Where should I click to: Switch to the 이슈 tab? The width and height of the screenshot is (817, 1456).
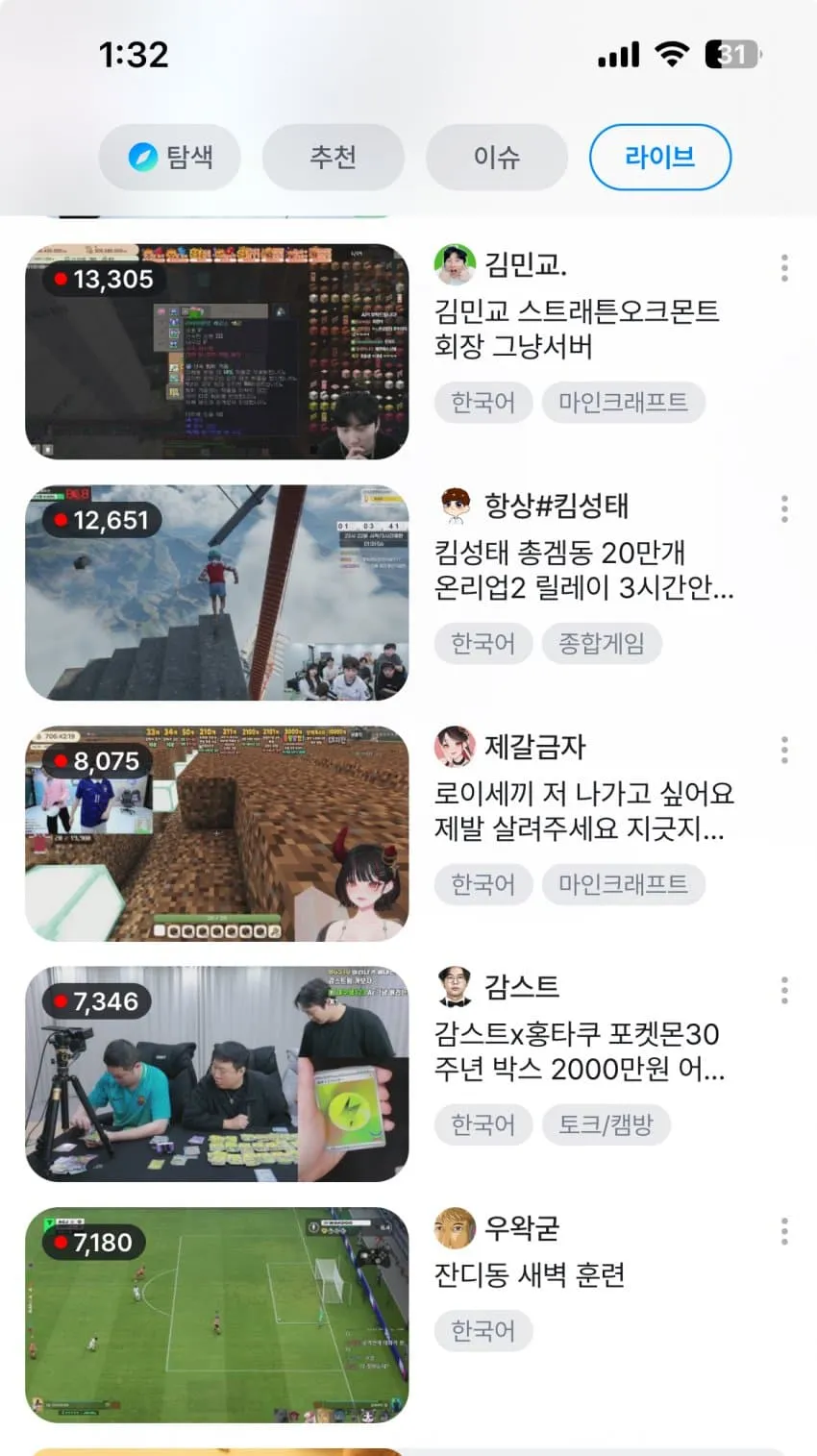click(496, 157)
